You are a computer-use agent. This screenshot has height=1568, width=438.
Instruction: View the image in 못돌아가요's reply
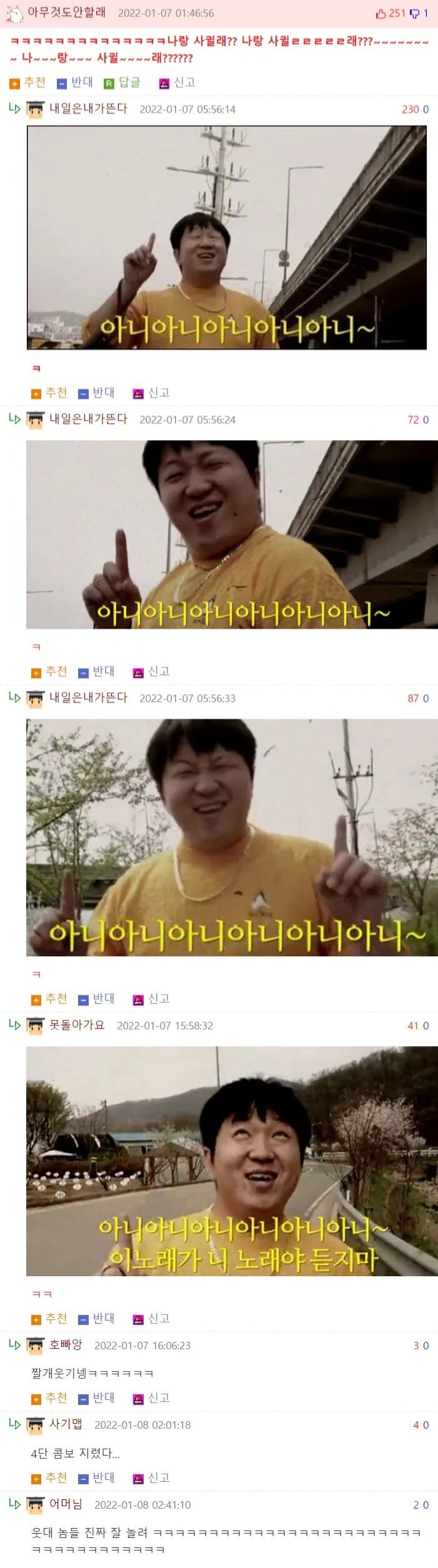(231, 1161)
